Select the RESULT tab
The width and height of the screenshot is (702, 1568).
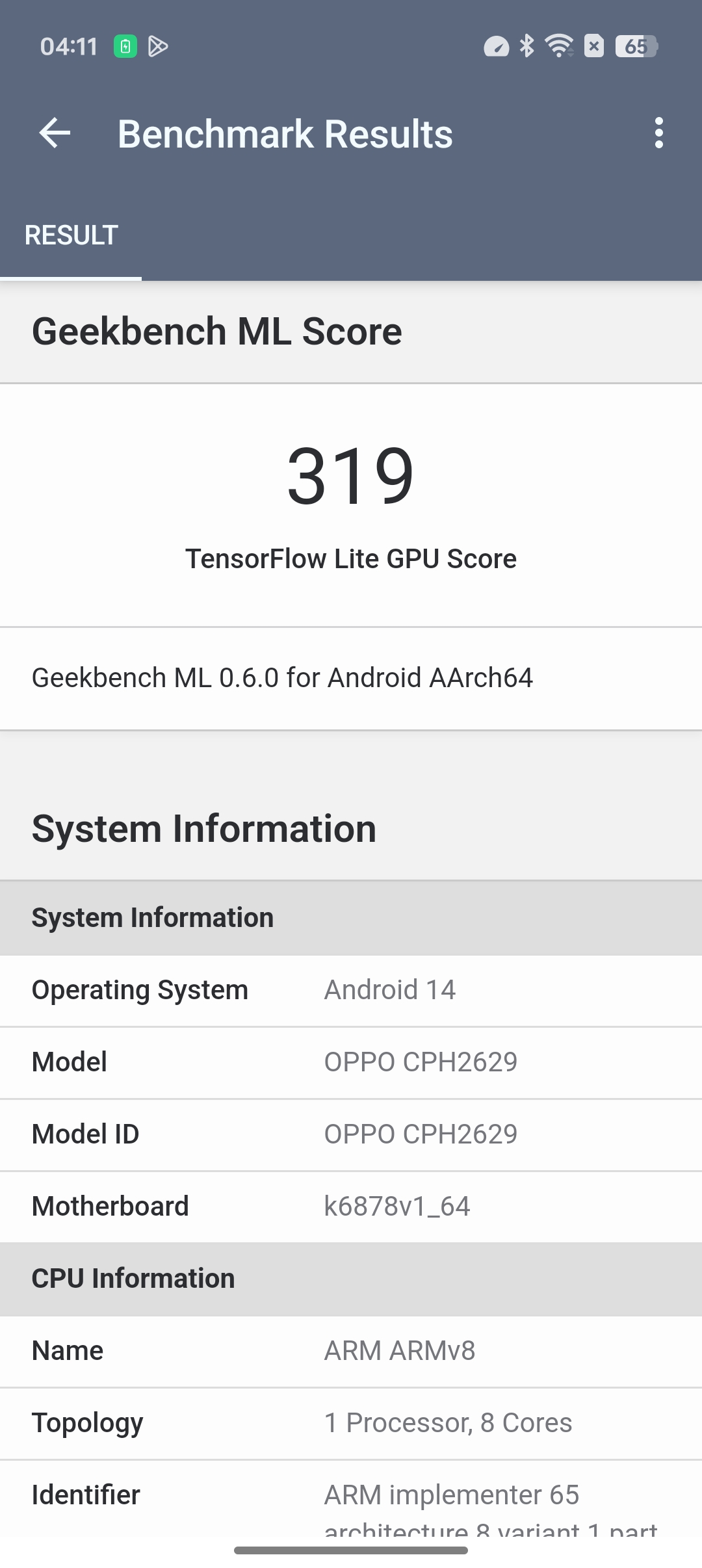click(x=71, y=235)
